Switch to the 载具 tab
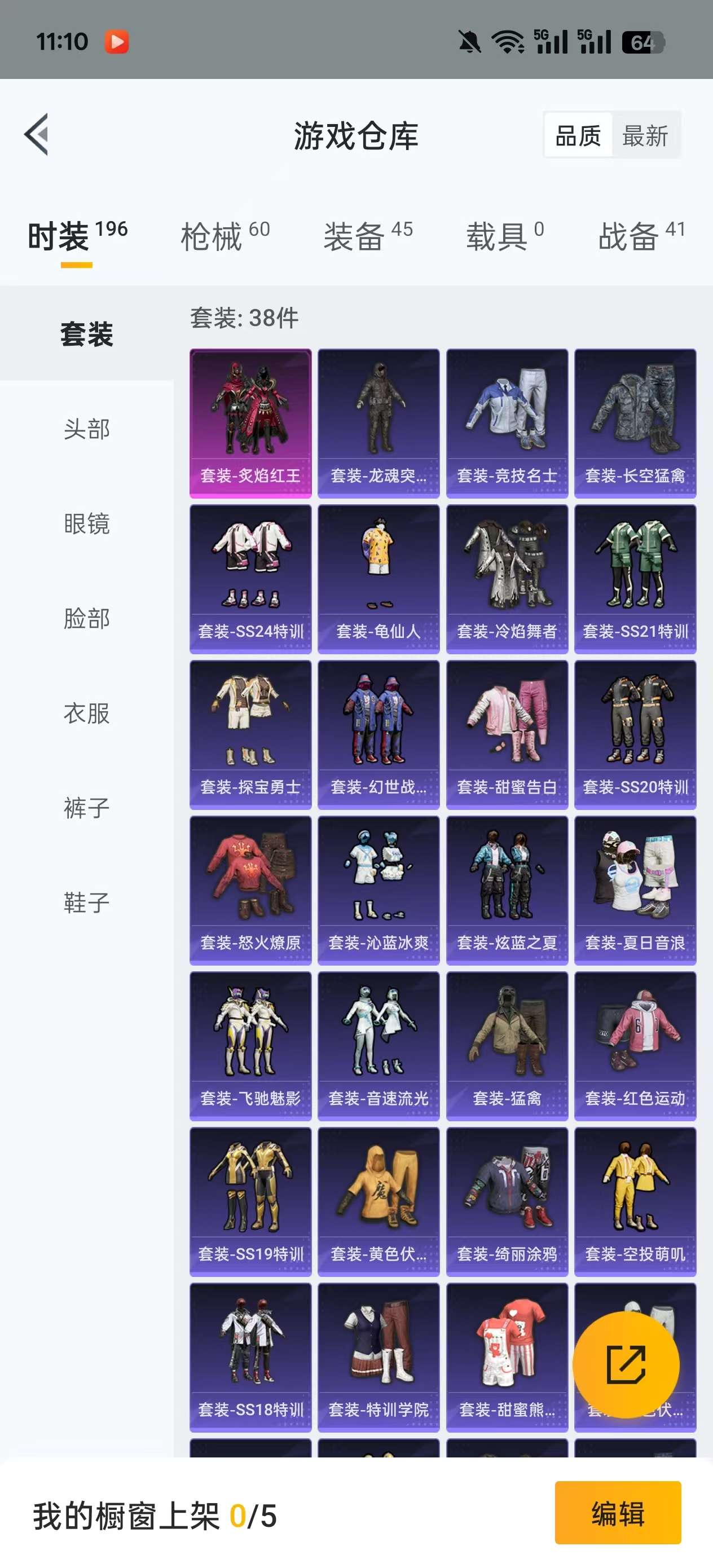 click(x=504, y=236)
